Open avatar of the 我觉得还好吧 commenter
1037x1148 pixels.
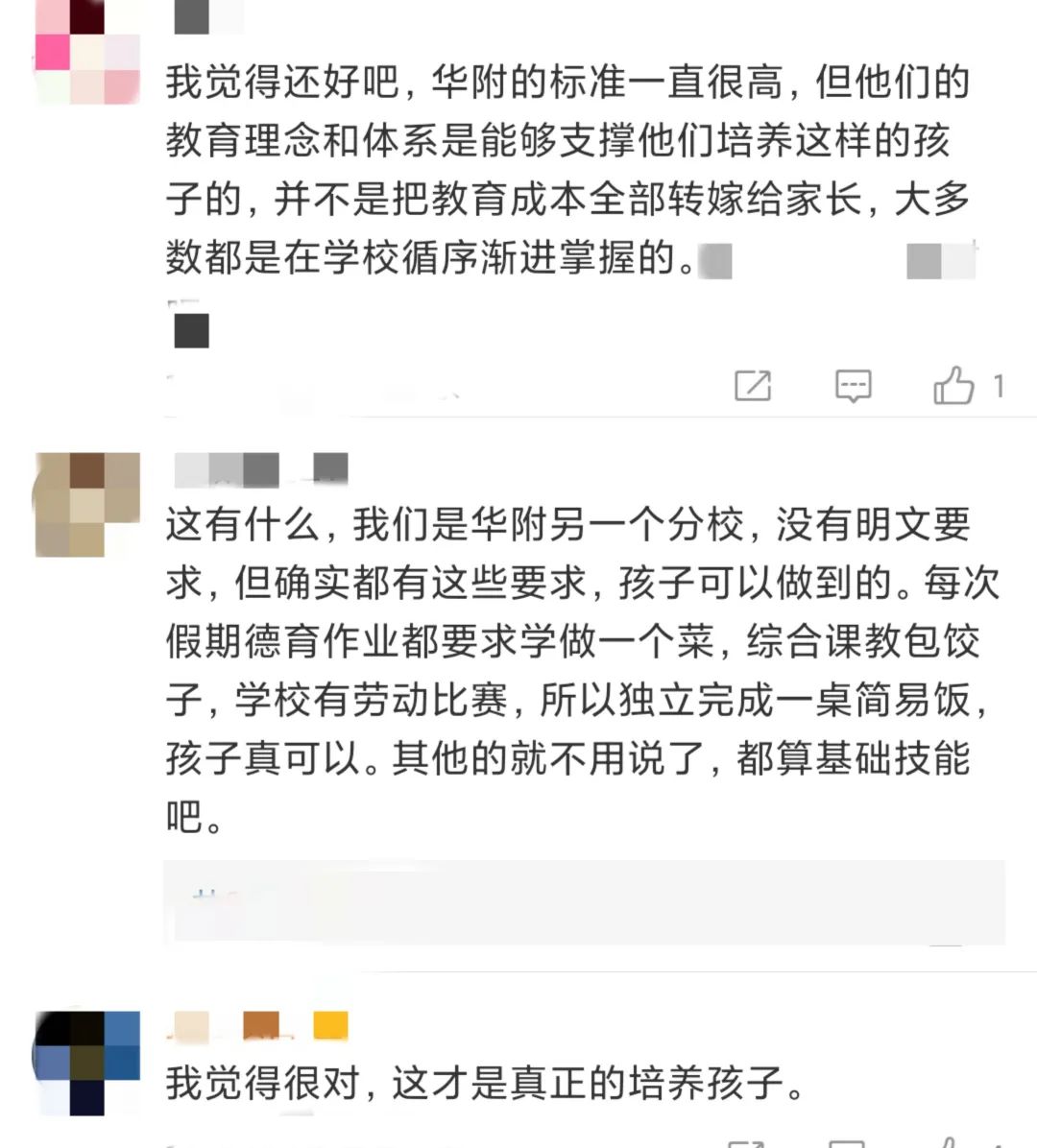pos(87,53)
